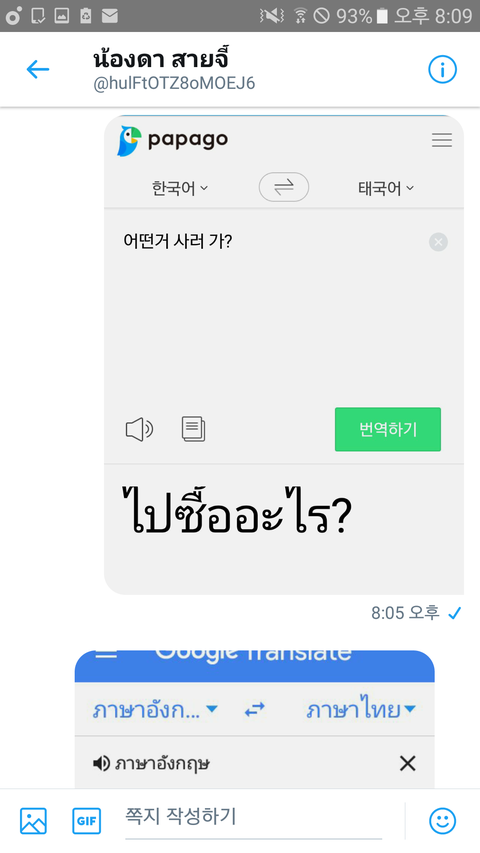The image size is (480, 853).
Task: Go back from the conversation
Action: point(38,70)
